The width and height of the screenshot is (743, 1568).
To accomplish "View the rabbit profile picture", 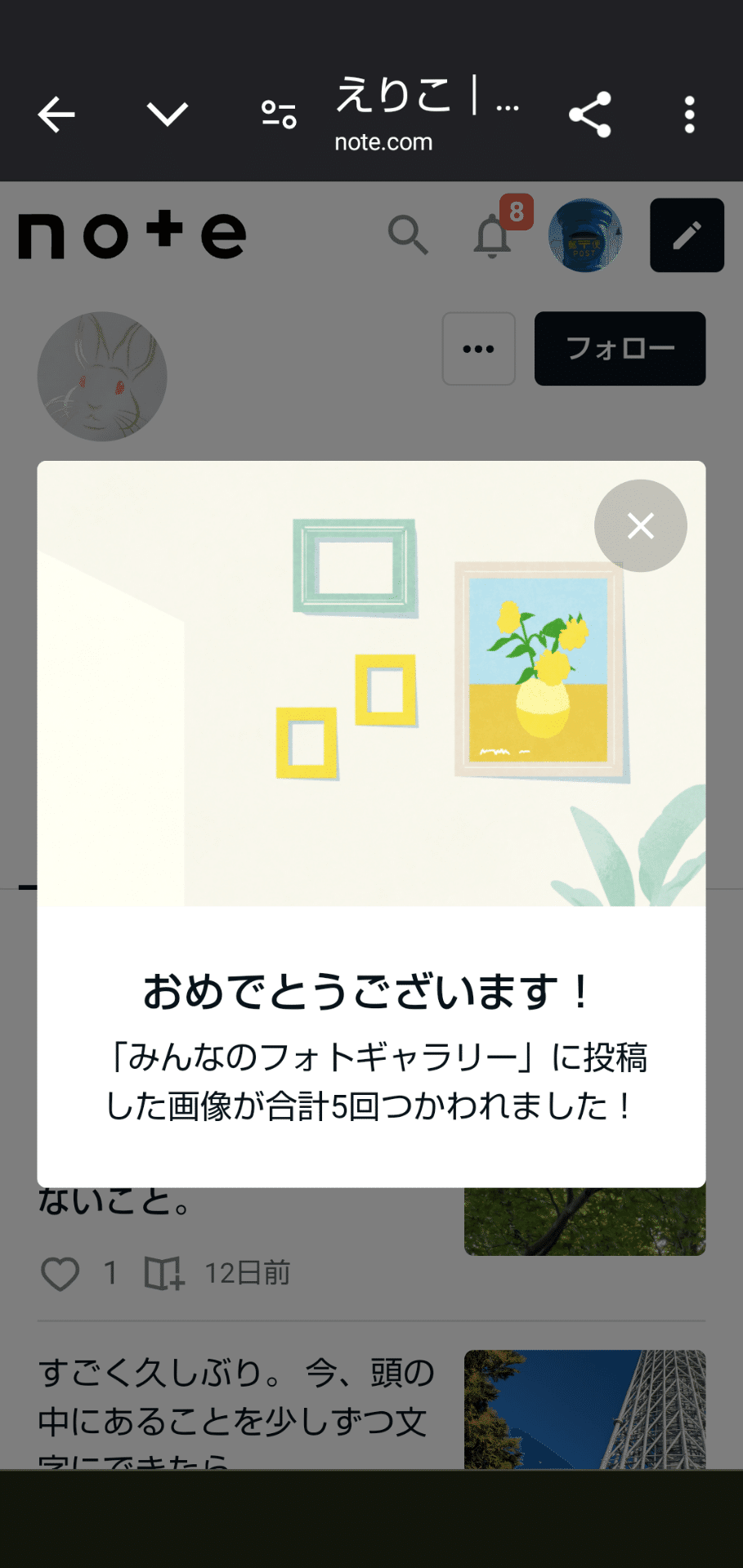I will (x=102, y=377).
